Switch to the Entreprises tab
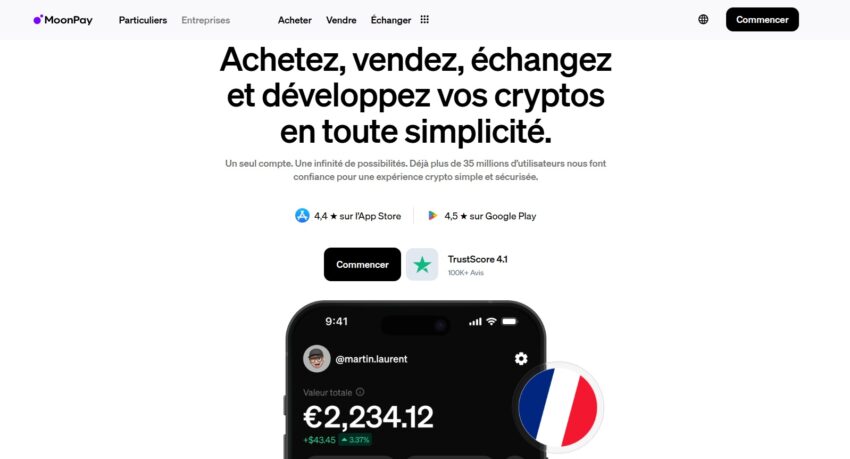 (205, 20)
